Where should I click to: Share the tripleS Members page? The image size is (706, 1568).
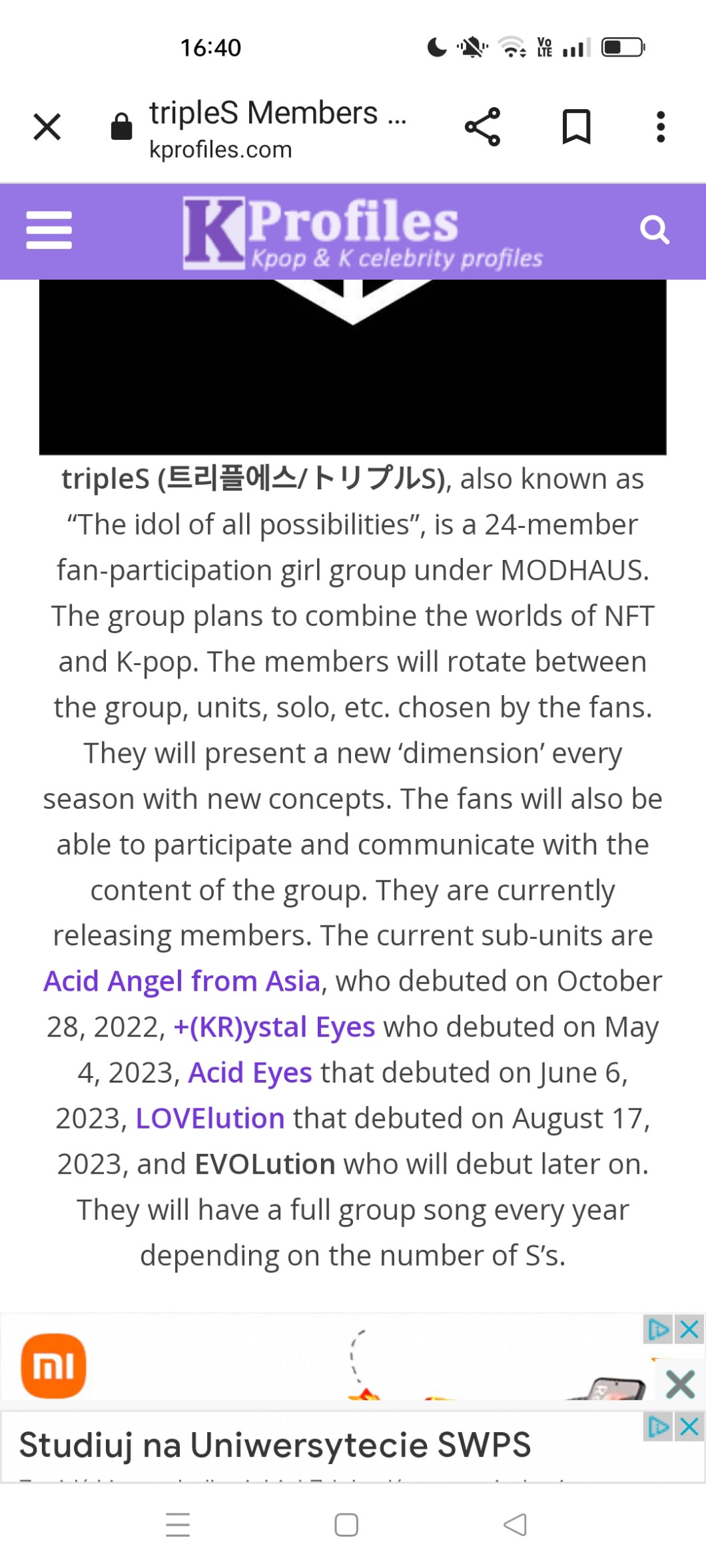click(x=482, y=127)
